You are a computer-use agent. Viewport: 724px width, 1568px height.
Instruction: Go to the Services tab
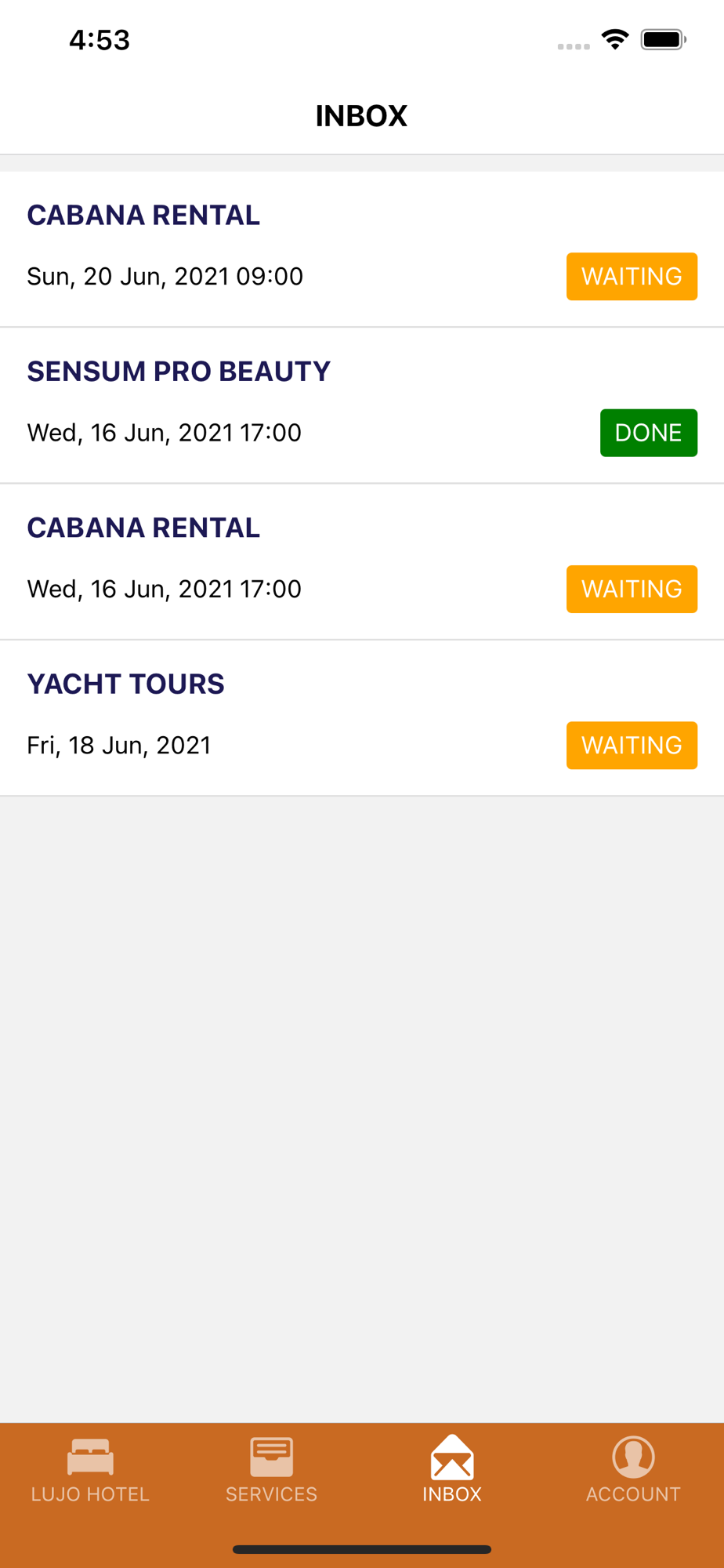[271, 1470]
